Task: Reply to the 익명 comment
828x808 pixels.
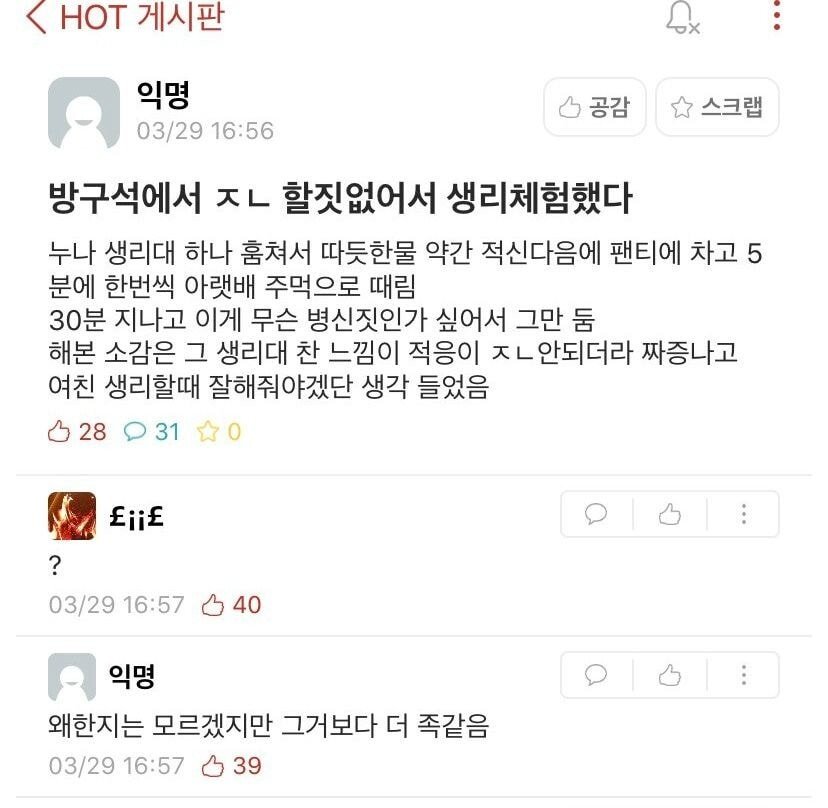Action: coord(597,675)
